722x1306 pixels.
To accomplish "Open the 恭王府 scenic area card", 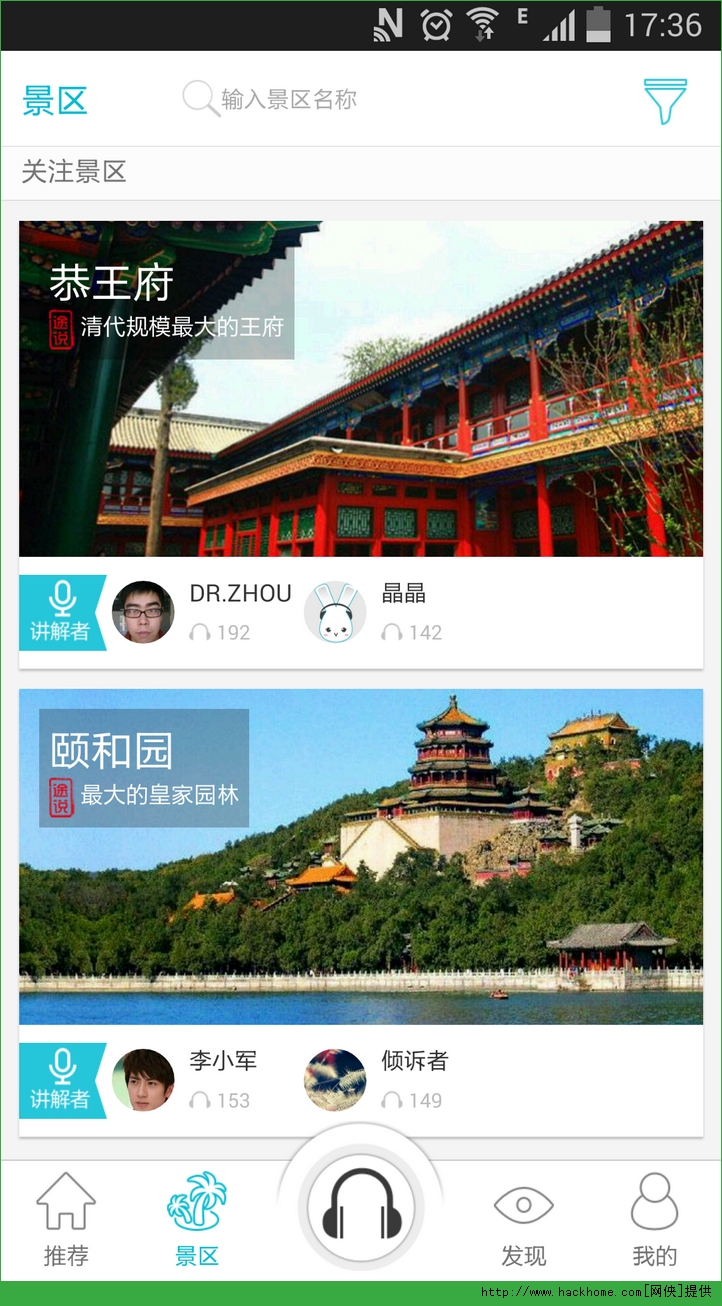I will click(361, 388).
